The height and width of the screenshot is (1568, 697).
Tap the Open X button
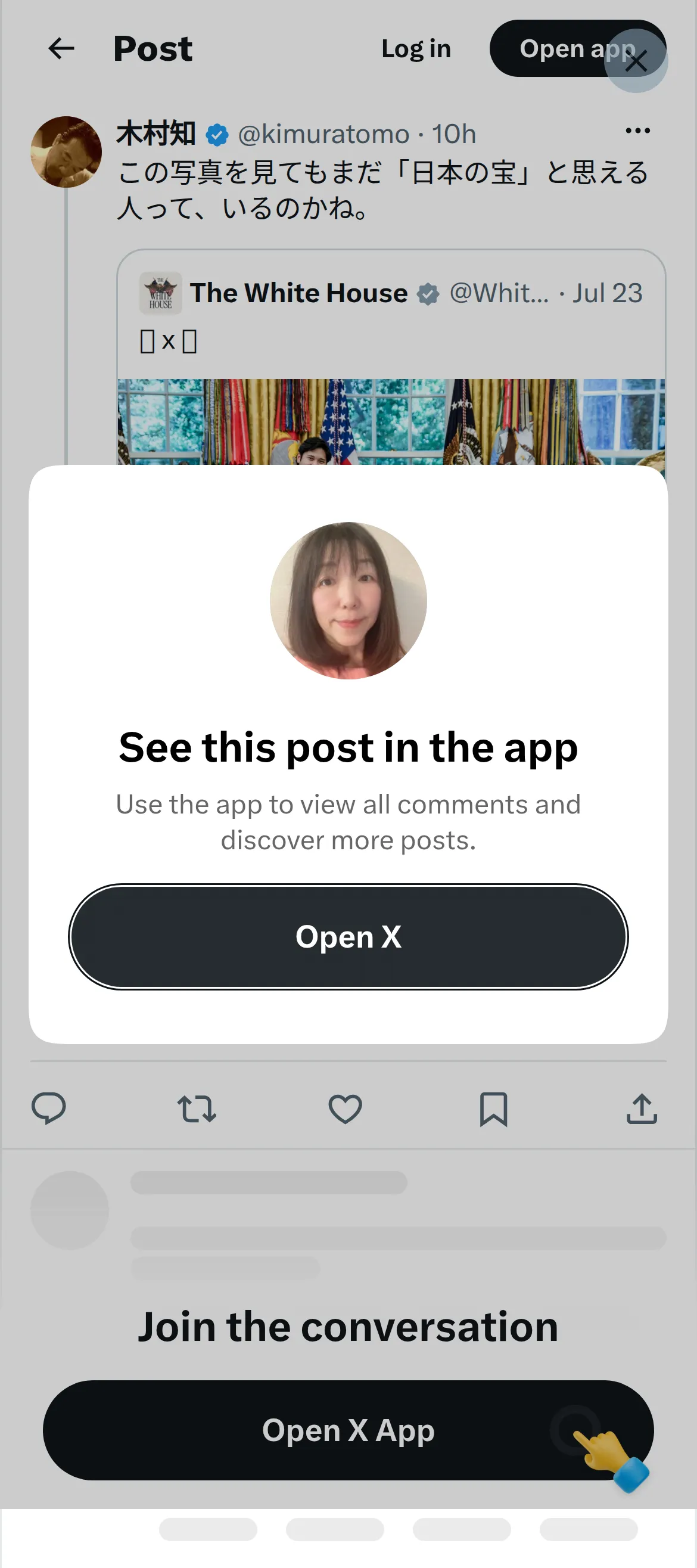coord(348,936)
